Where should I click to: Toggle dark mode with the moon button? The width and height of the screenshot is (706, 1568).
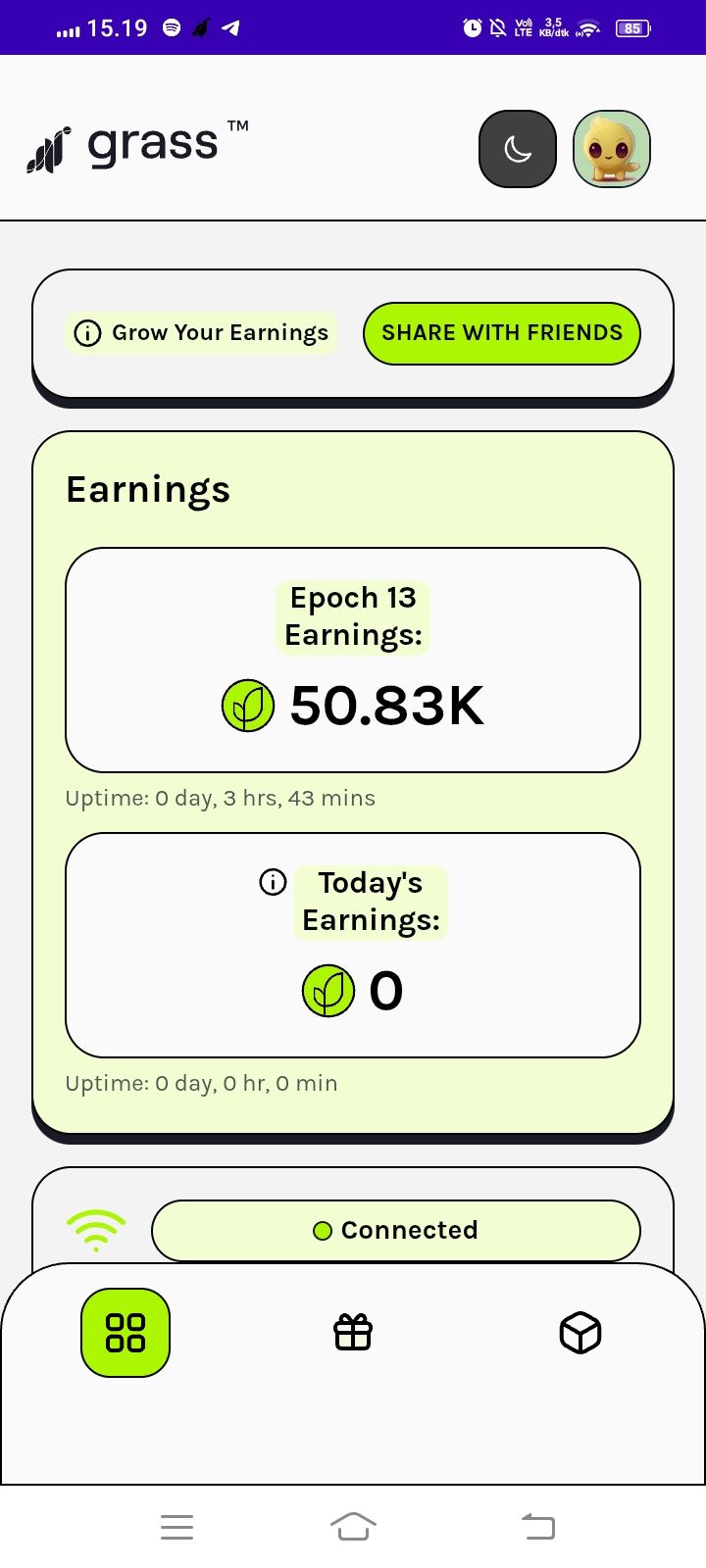(x=517, y=149)
